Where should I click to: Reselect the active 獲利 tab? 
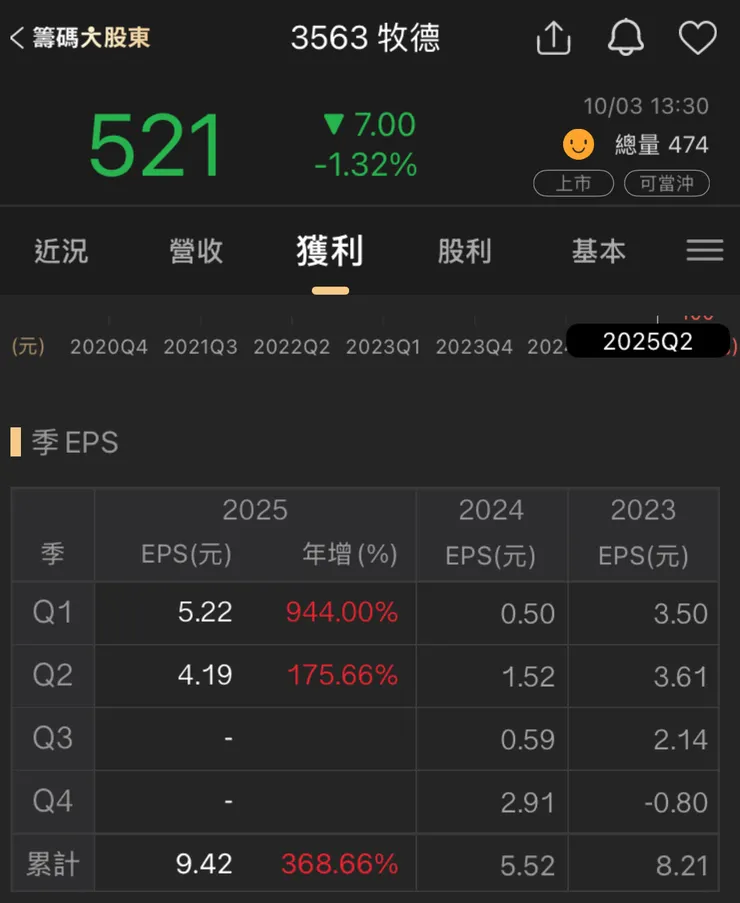pos(330,252)
